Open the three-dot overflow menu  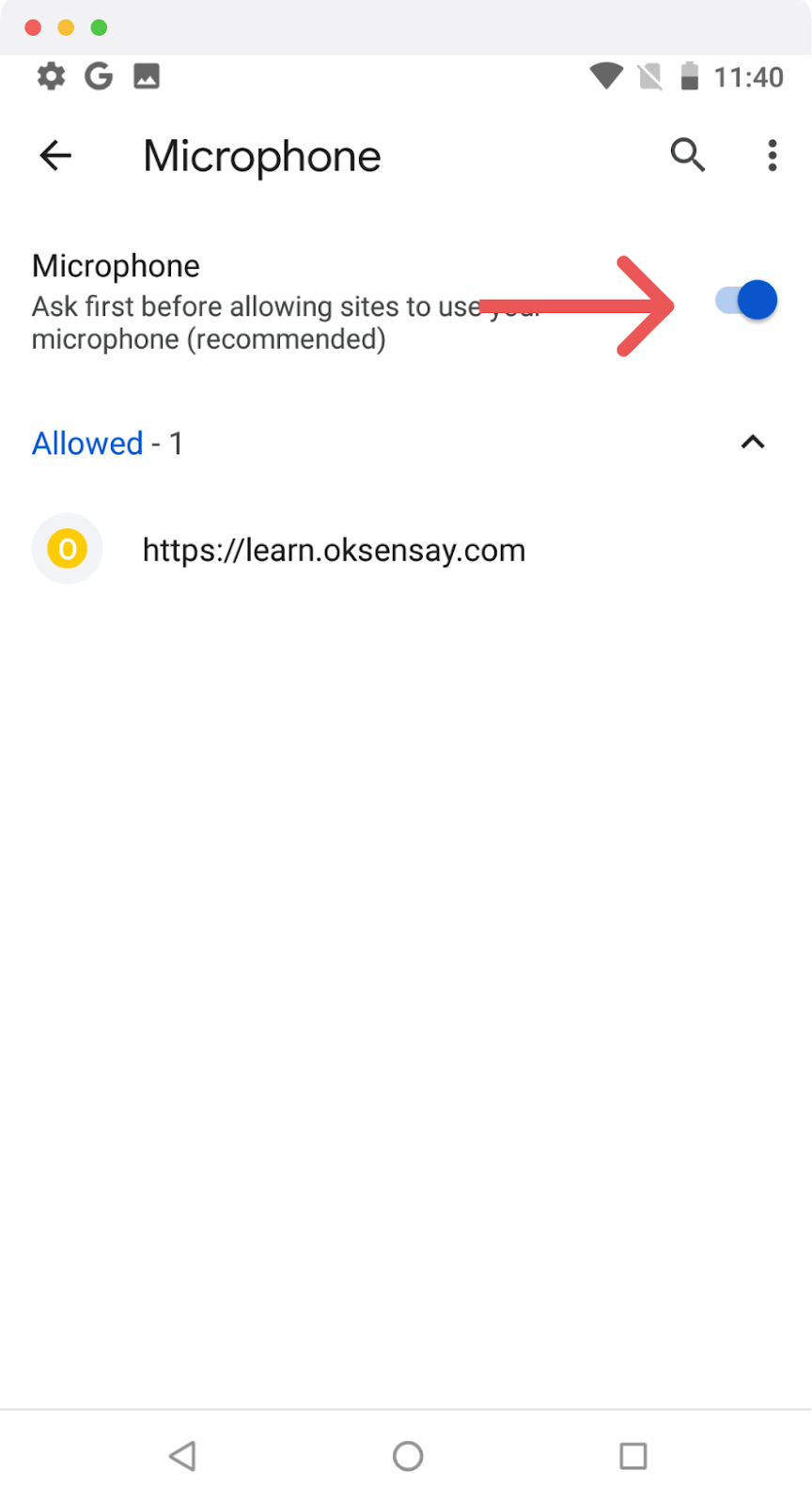[772, 155]
